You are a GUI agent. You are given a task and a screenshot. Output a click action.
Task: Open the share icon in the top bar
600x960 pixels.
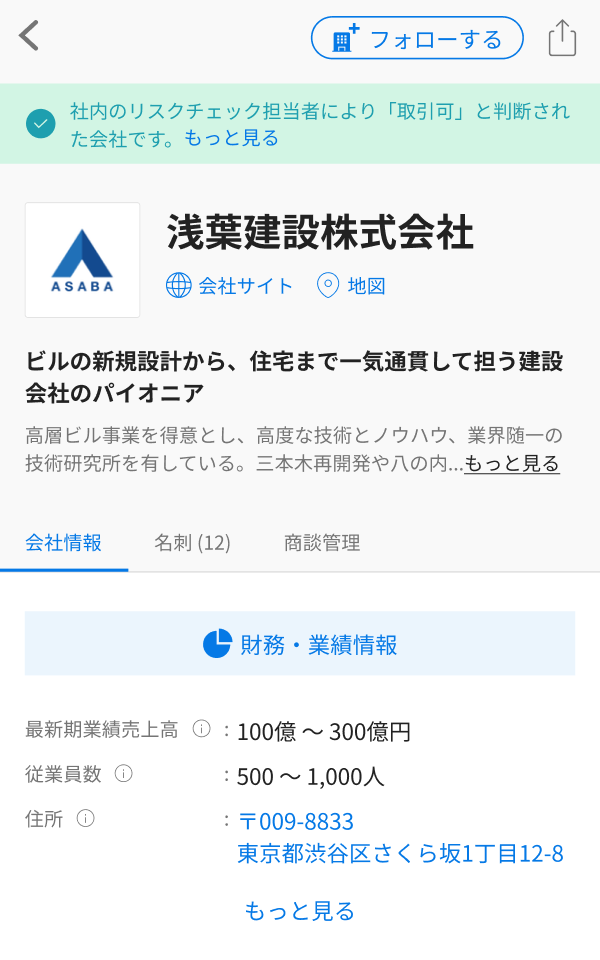(x=562, y=38)
